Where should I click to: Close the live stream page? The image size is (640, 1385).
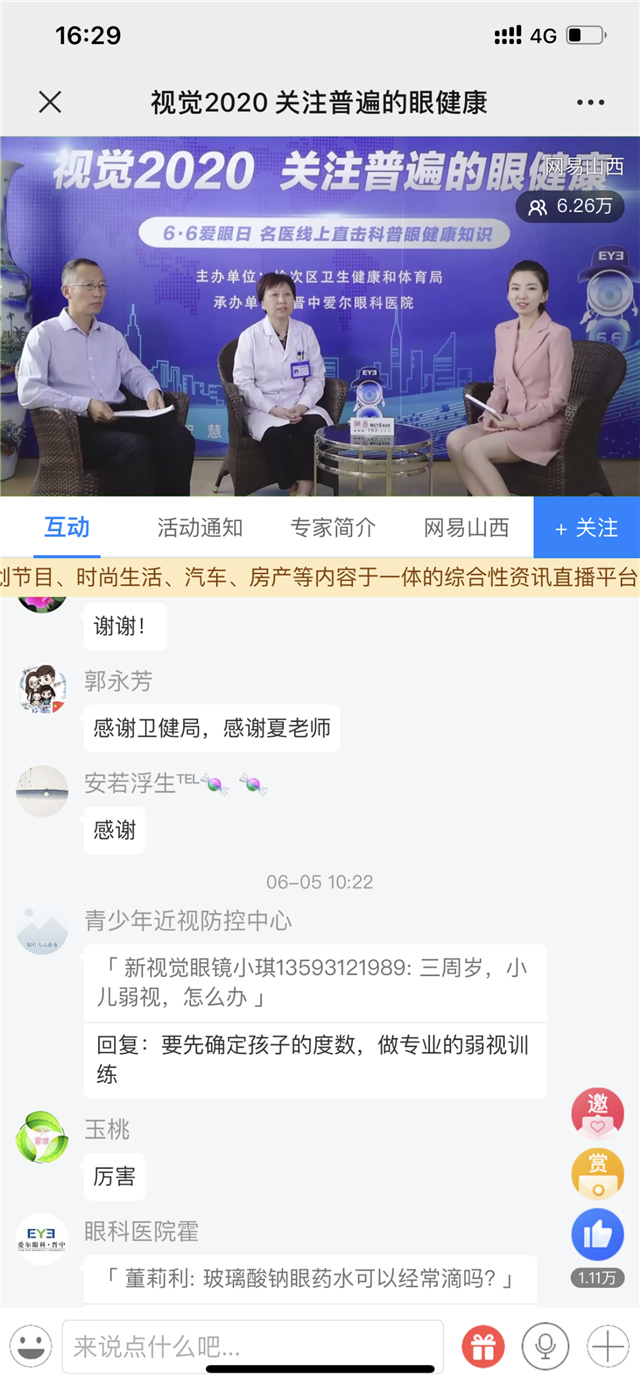click(50, 102)
